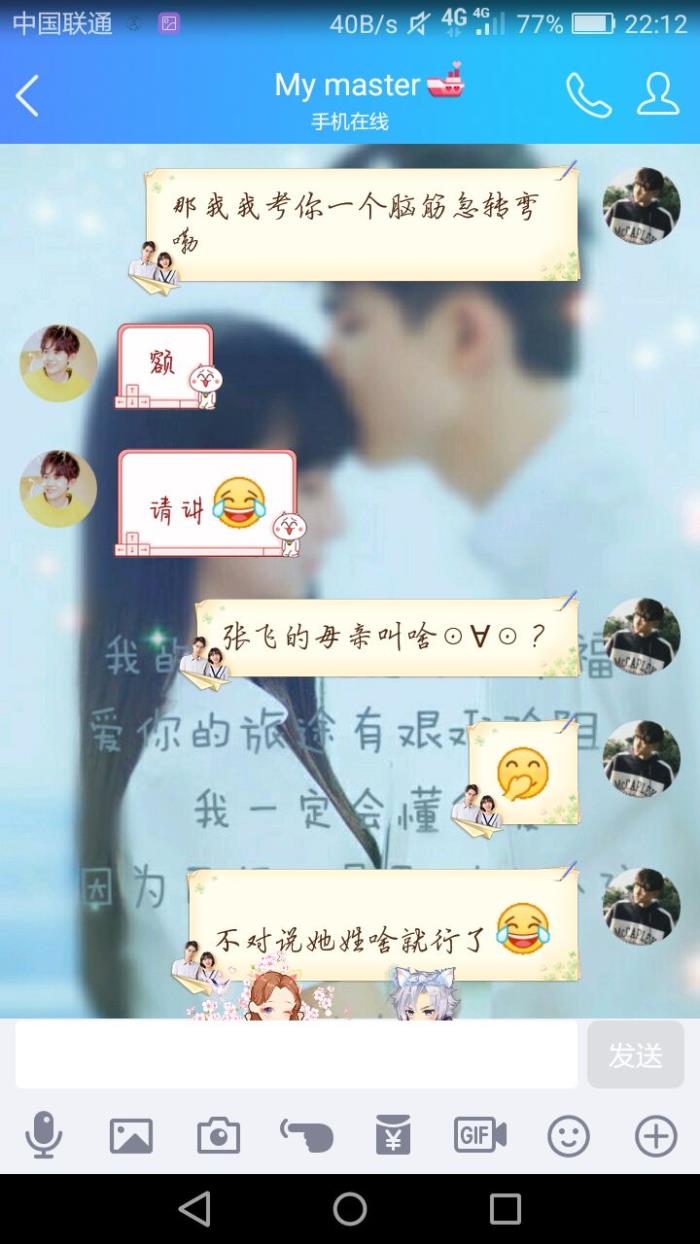Open the red packet option

click(x=393, y=1135)
